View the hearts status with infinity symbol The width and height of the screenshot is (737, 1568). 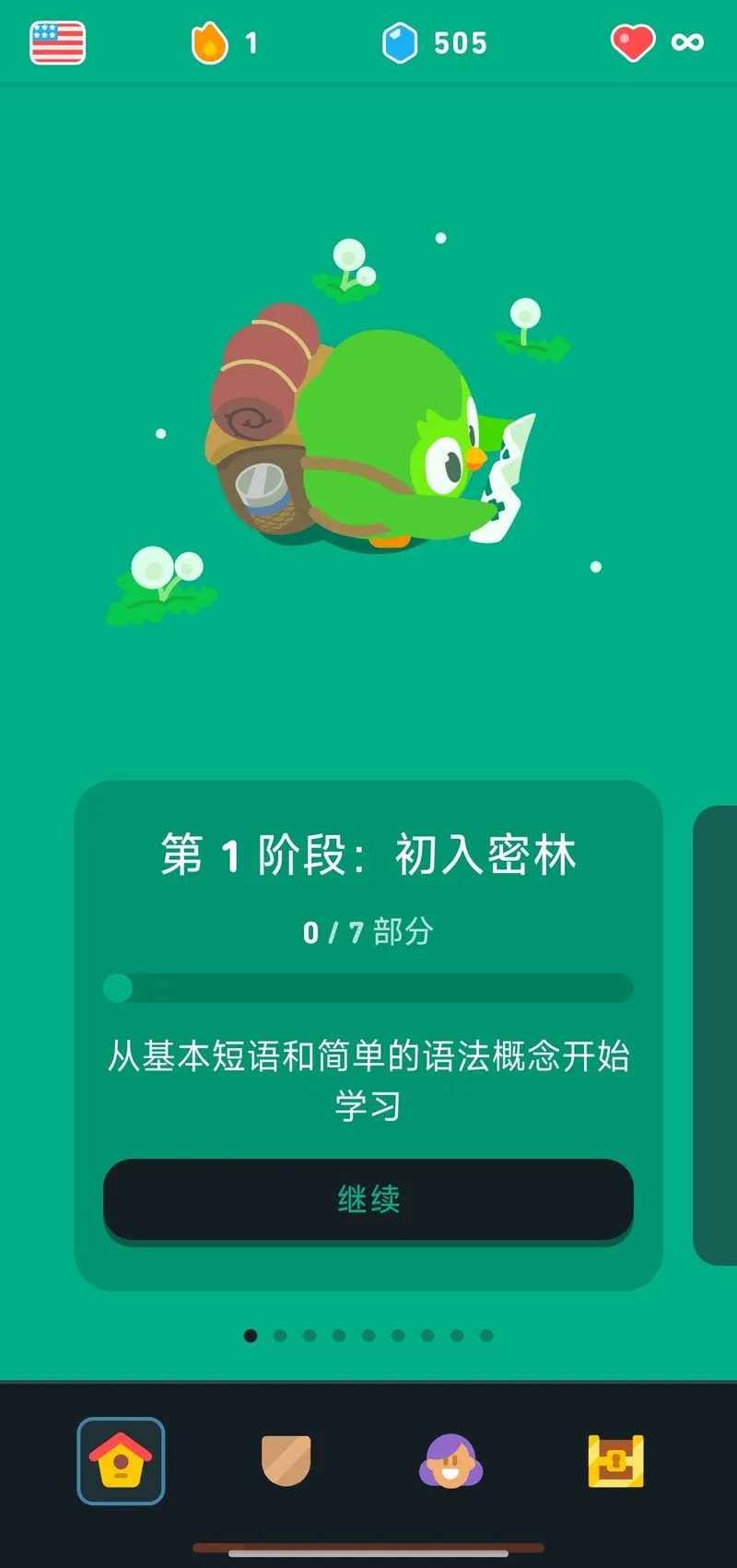(654, 41)
